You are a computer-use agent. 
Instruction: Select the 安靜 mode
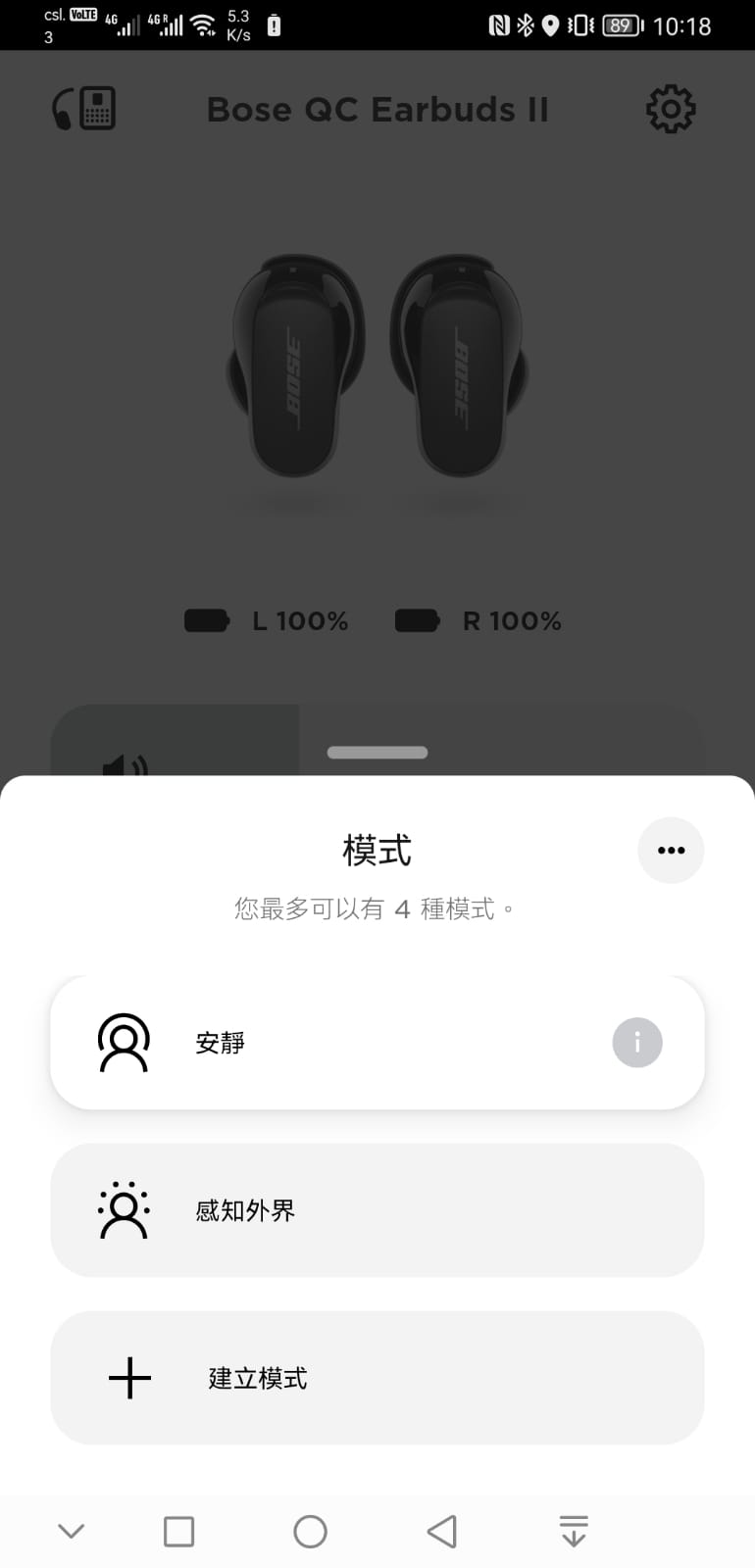coord(377,1043)
